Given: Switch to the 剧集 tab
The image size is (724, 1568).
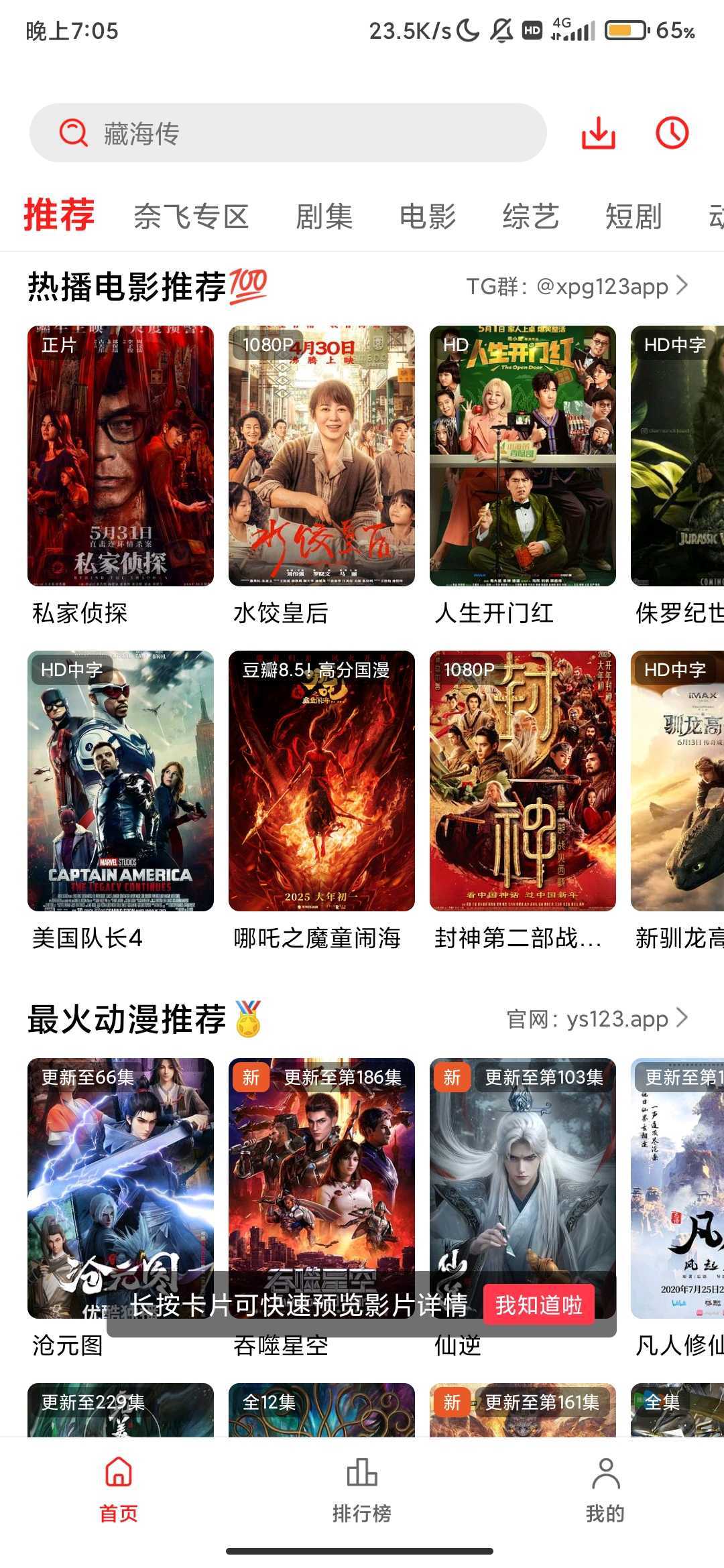Looking at the screenshot, I should pyautogui.click(x=324, y=216).
